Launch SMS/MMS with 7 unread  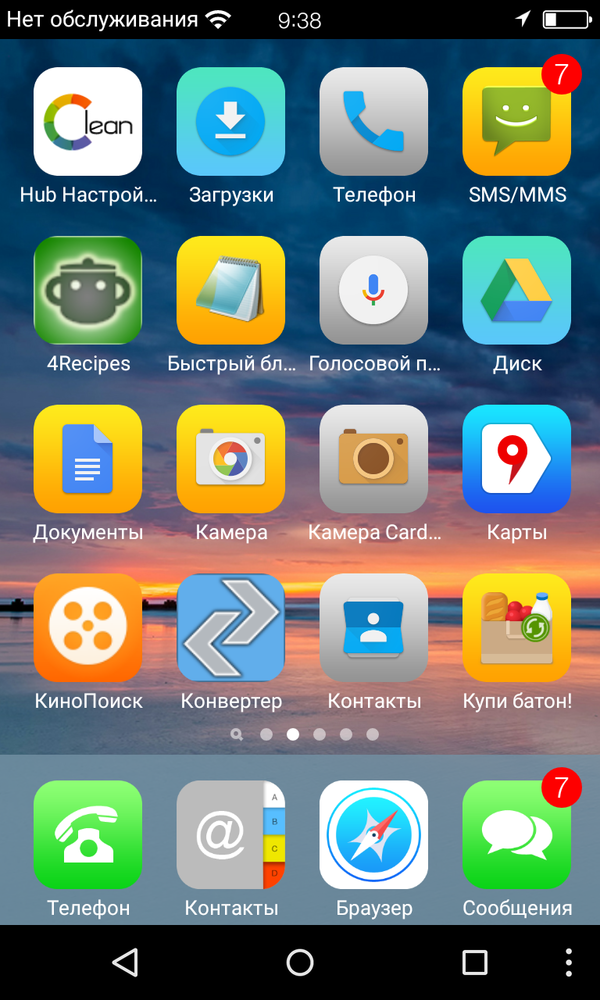[x=516, y=122]
